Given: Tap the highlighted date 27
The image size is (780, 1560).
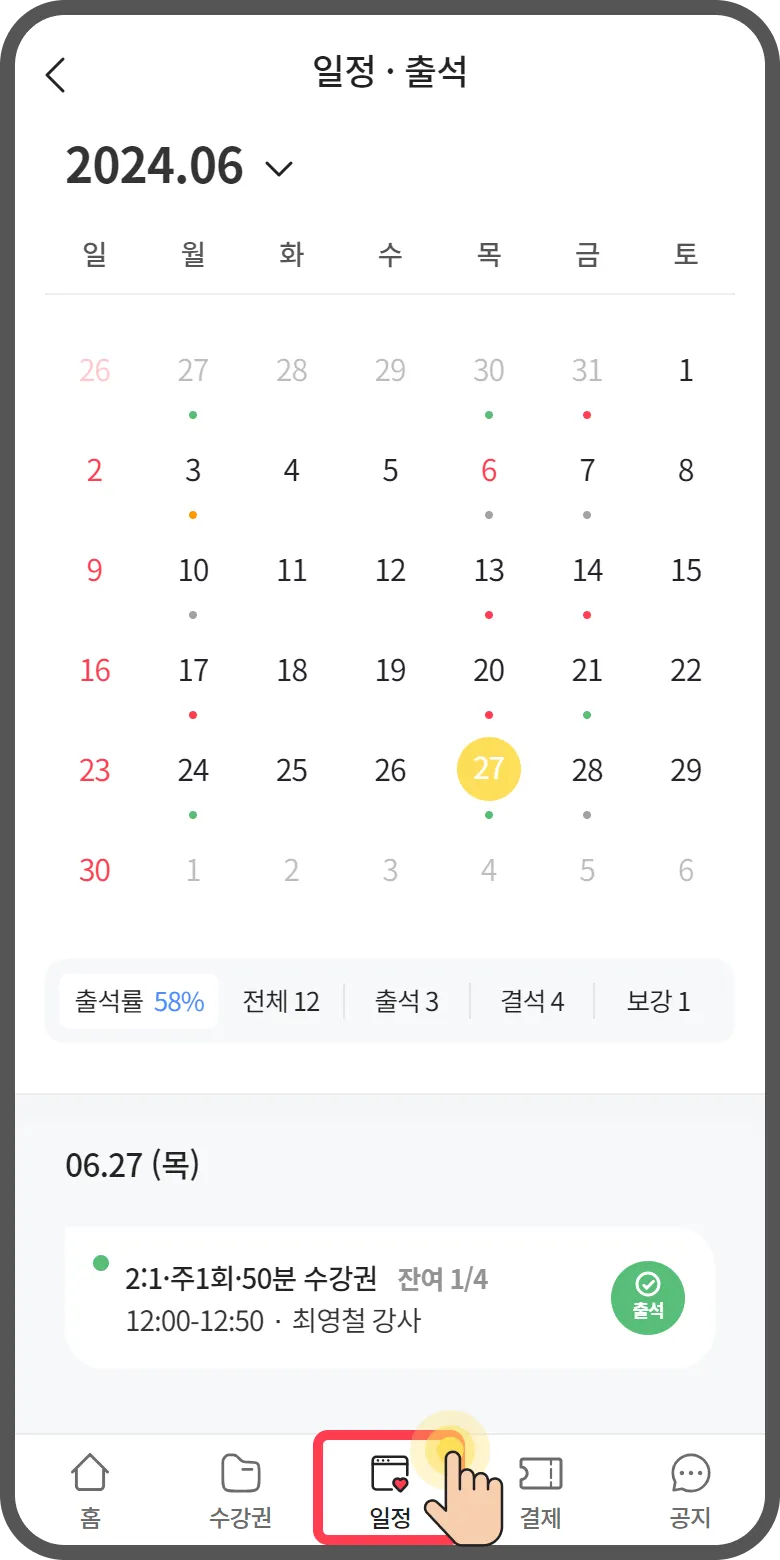Looking at the screenshot, I should click(x=488, y=770).
